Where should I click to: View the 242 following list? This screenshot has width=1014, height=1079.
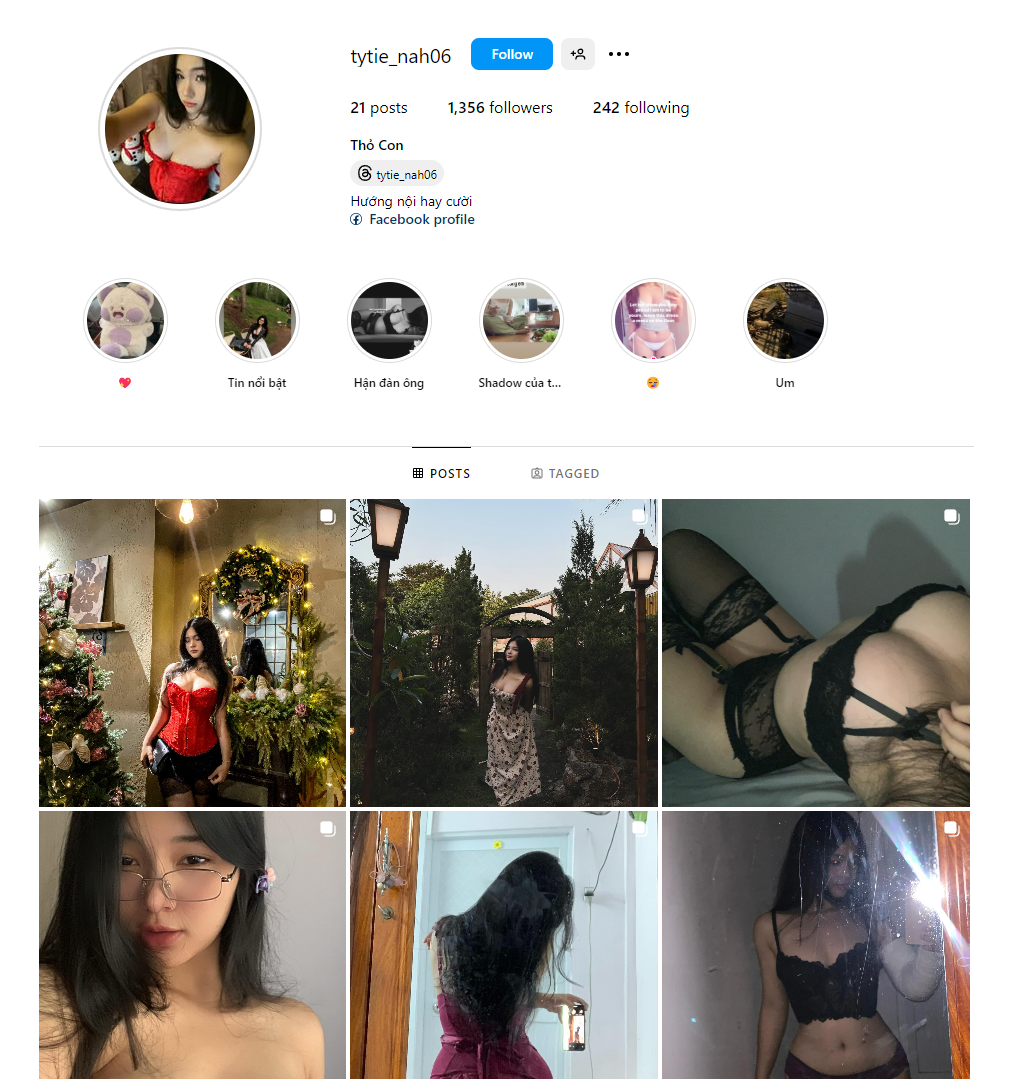click(640, 108)
